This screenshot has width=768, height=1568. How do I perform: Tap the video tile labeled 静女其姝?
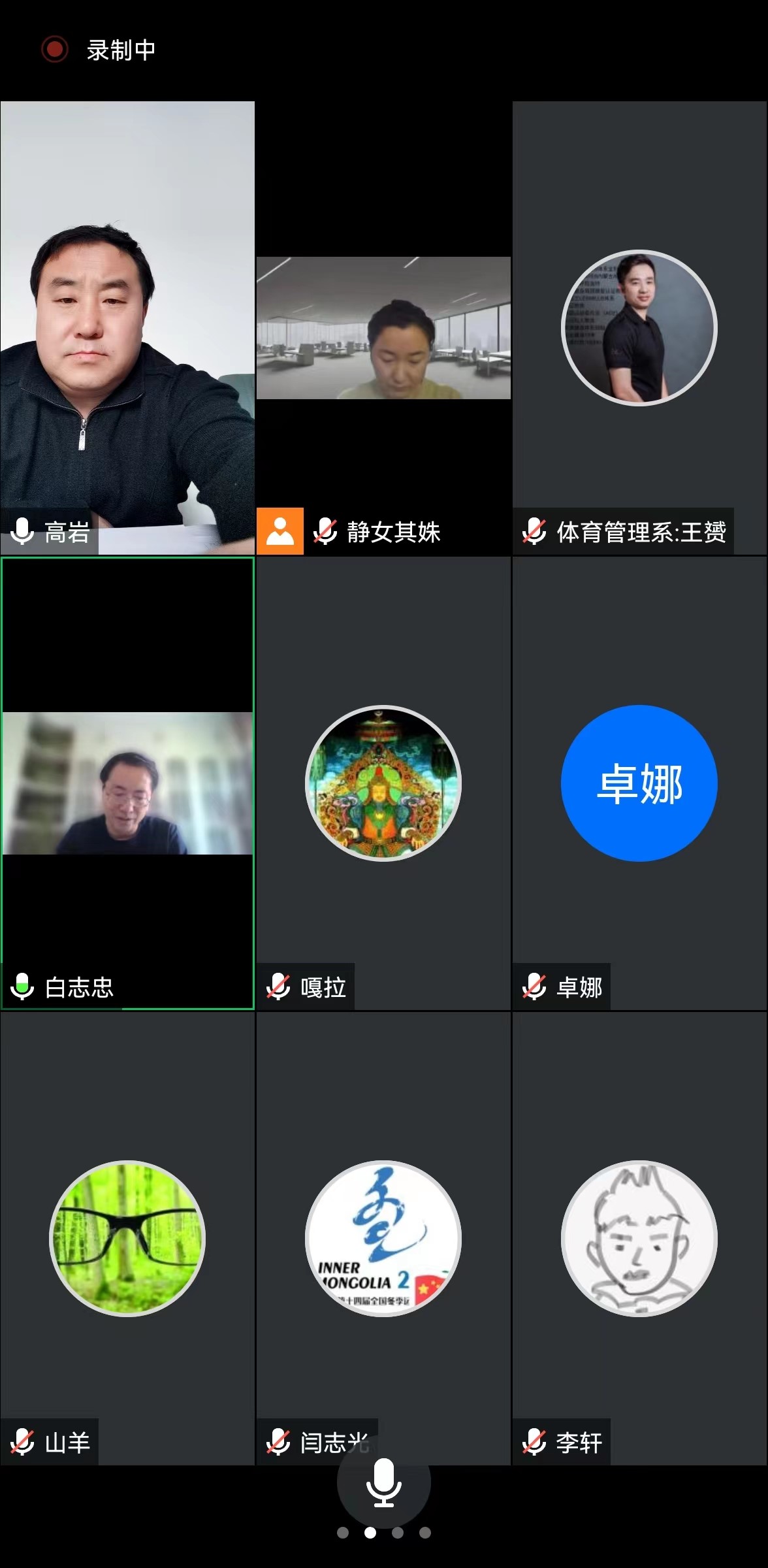coord(383,328)
